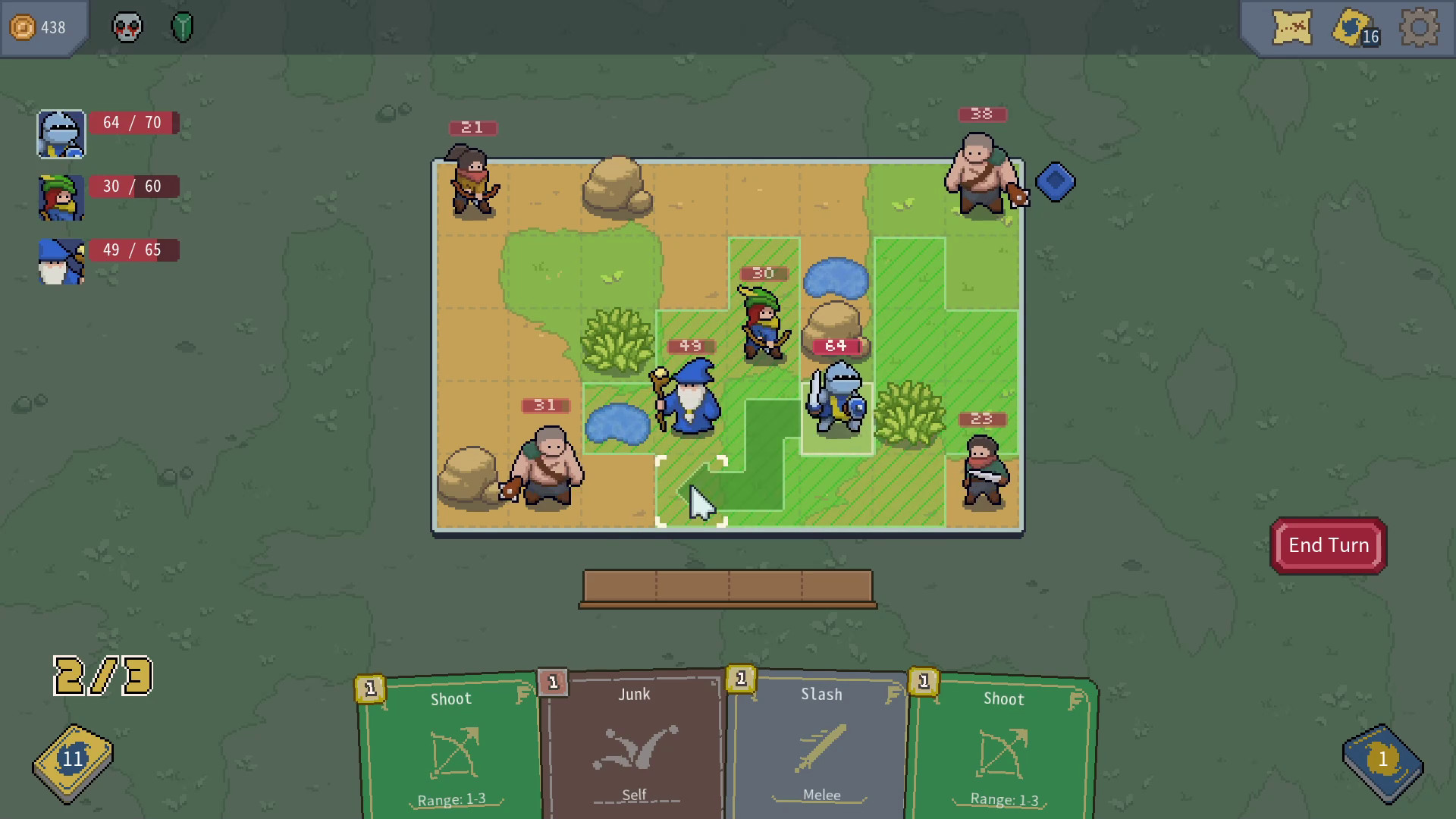Select the knight portrait with 64/70 health
Screen dimensions: 1456x819
pyautogui.click(x=61, y=134)
